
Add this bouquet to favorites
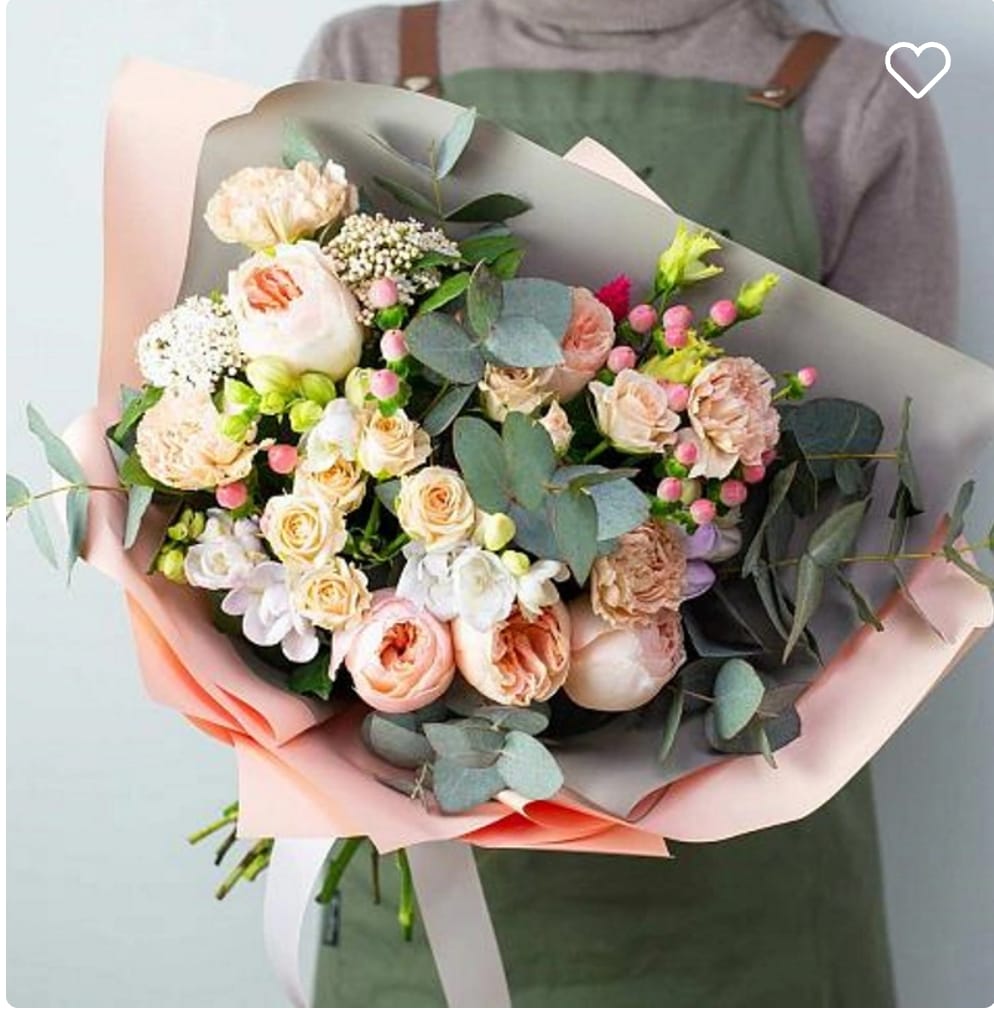coord(917,69)
